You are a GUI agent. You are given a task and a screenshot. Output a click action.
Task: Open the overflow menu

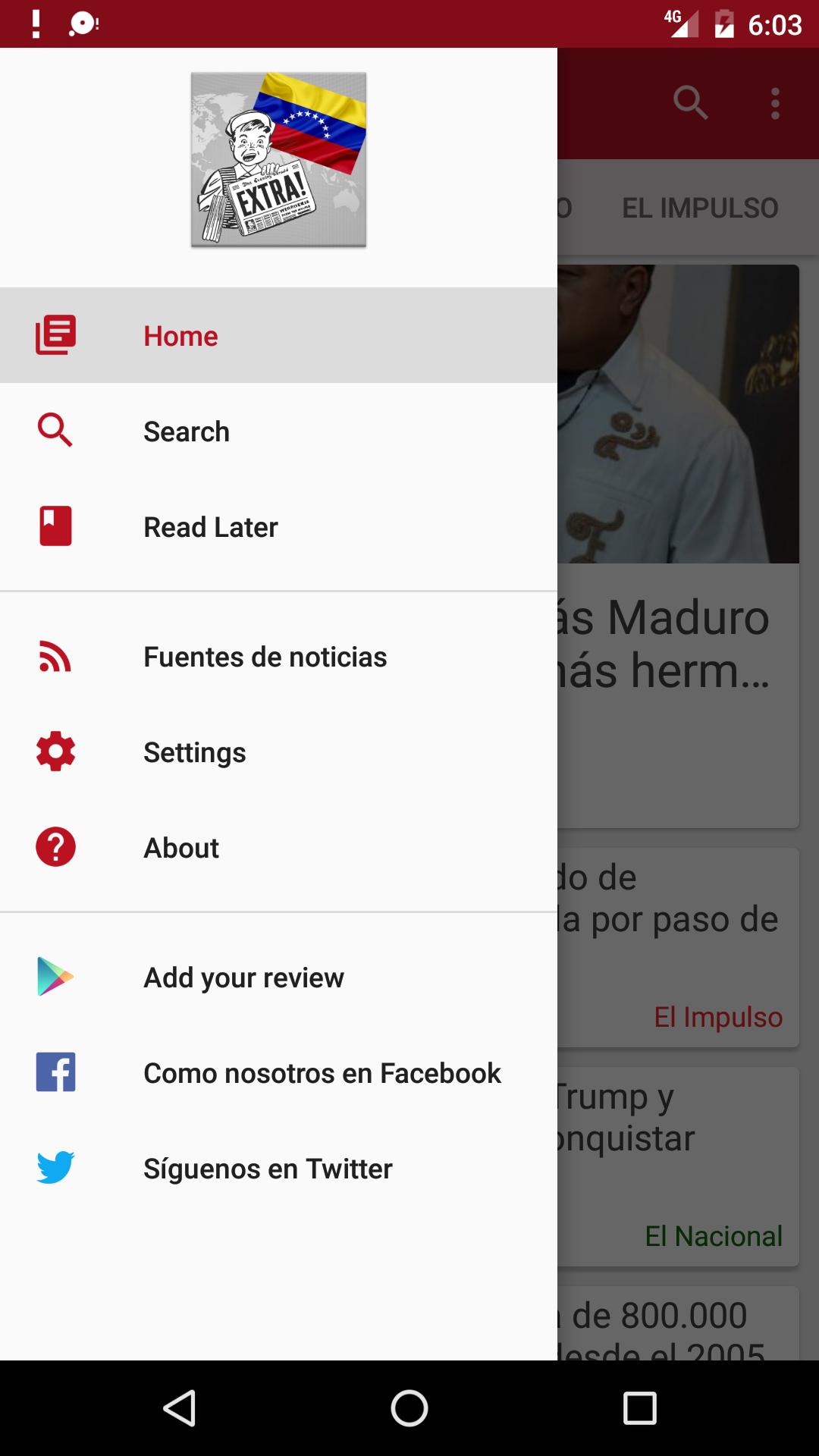click(x=775, y=103)
